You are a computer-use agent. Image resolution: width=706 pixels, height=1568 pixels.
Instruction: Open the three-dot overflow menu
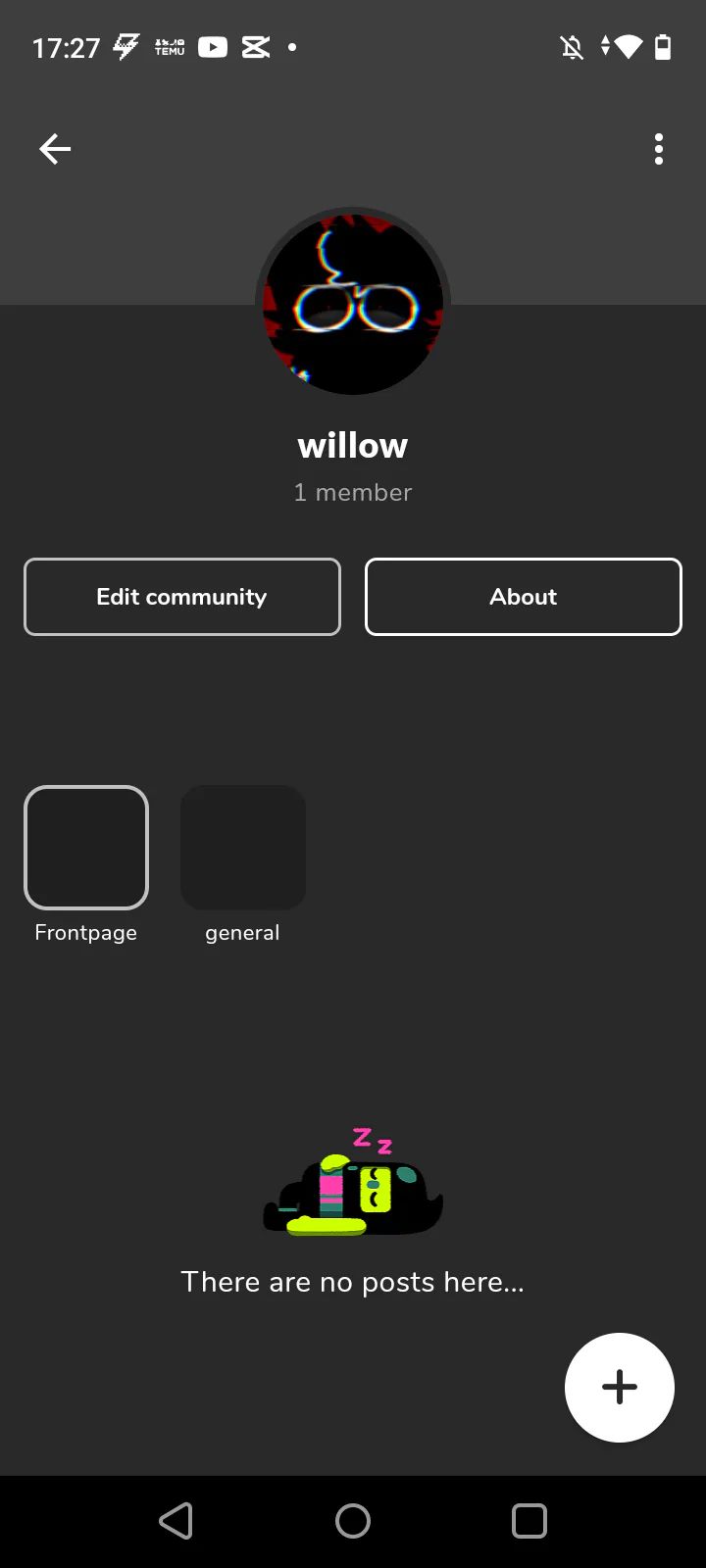click(x=659, y=149)
